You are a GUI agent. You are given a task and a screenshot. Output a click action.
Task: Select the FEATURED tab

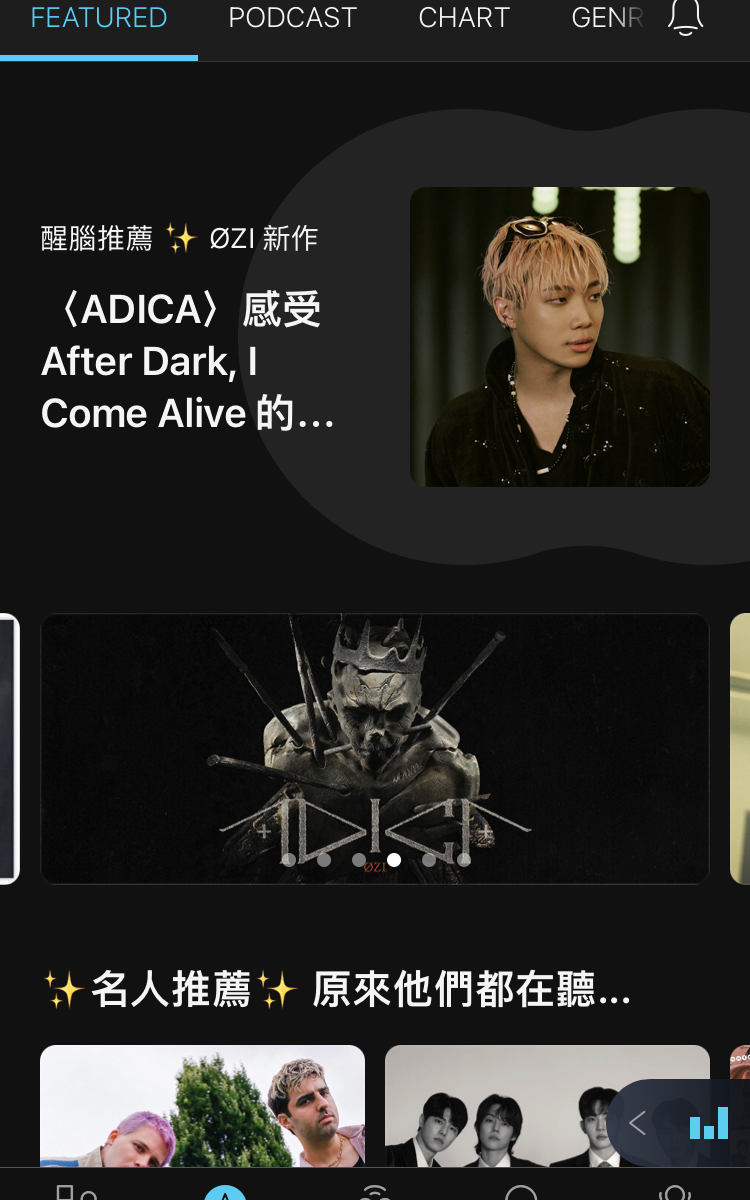point(98,18)
